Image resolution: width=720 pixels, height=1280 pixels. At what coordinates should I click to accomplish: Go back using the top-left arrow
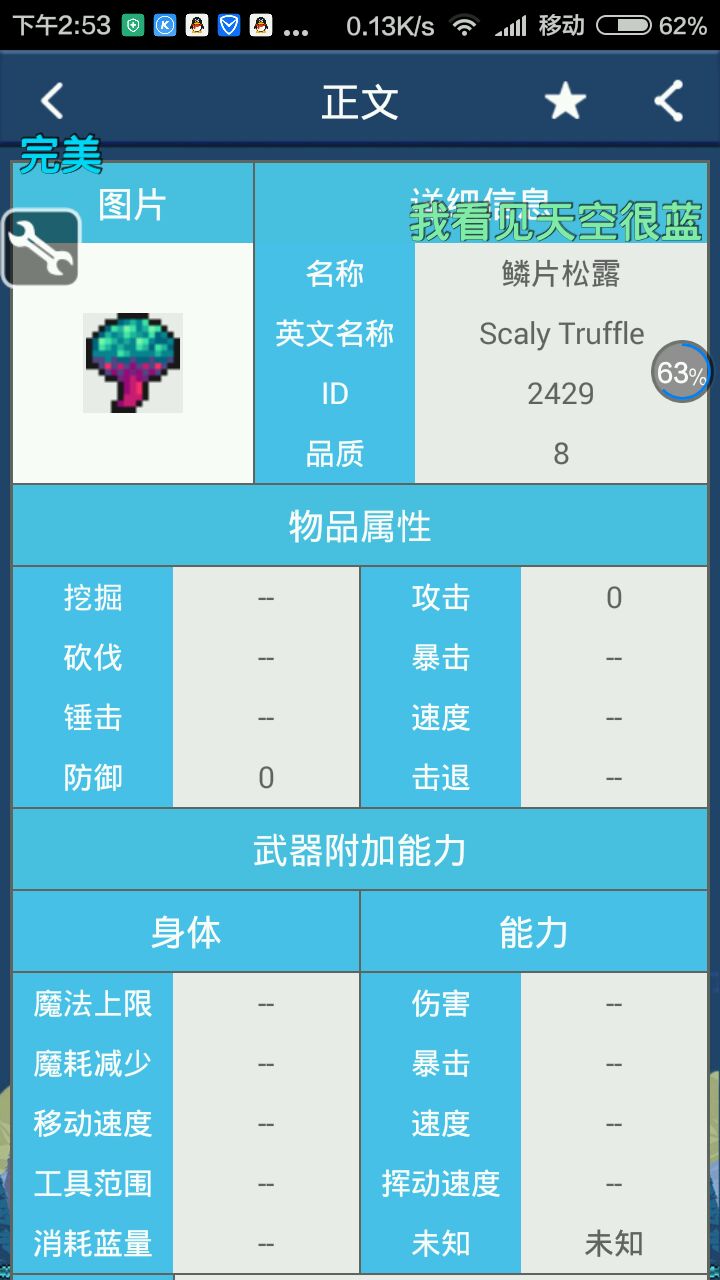(52, 101)
